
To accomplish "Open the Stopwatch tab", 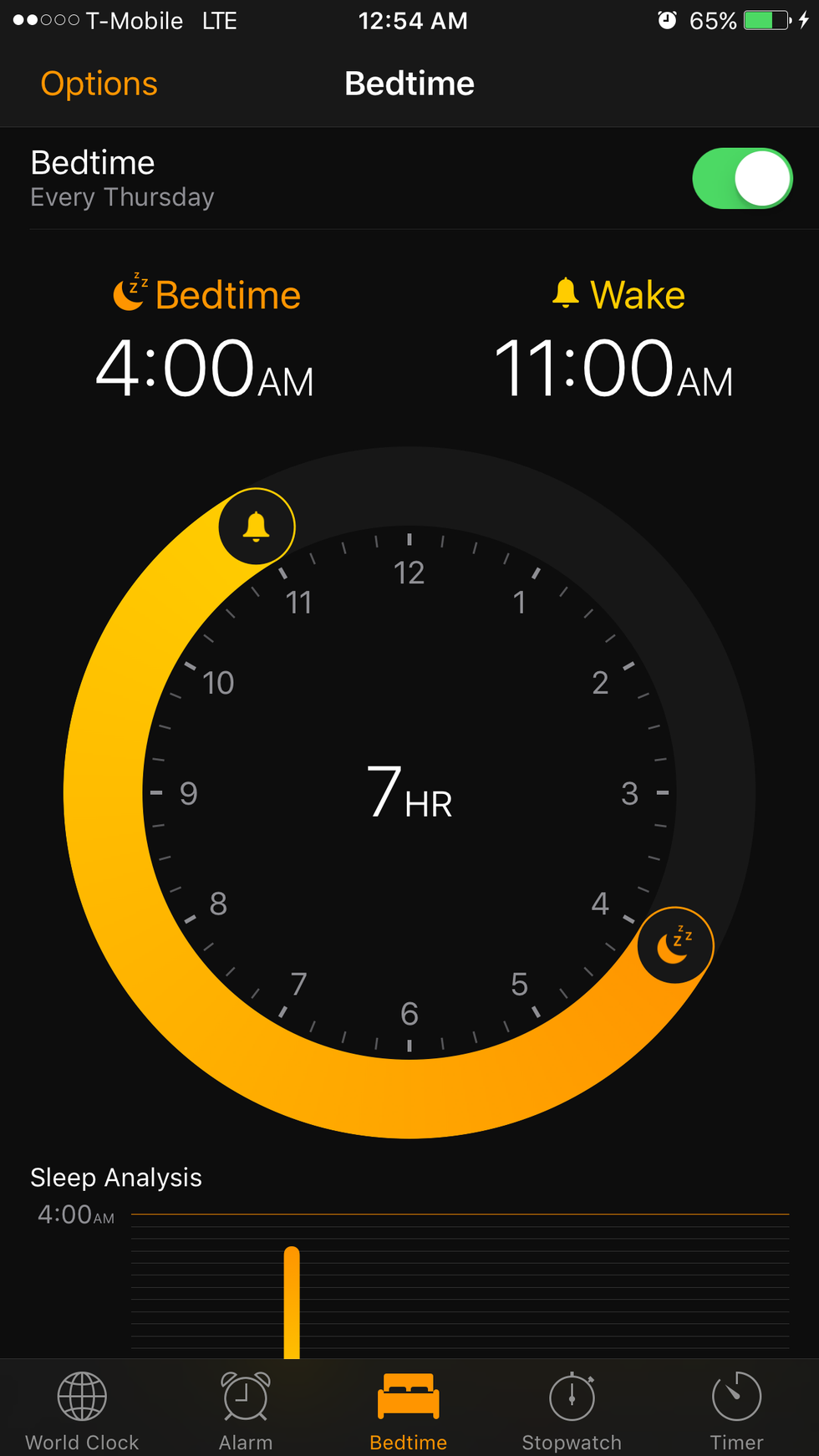I will coord(572,1411).
